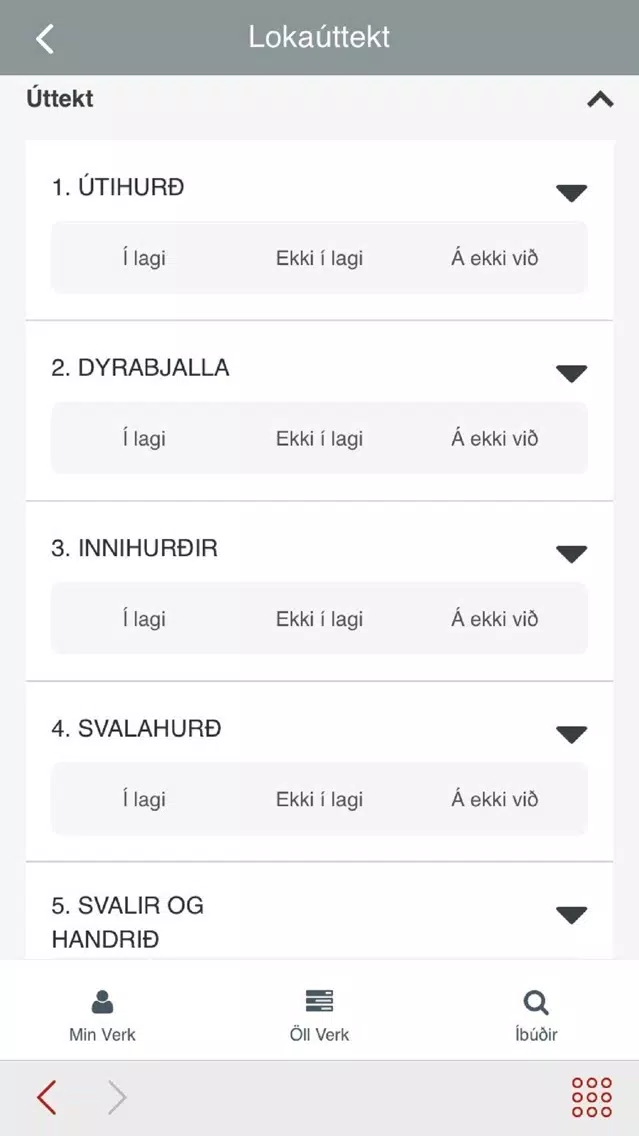Expand the 4. SVALAHURÐ item
The image size is (639, 1136).
click(571, 734)
